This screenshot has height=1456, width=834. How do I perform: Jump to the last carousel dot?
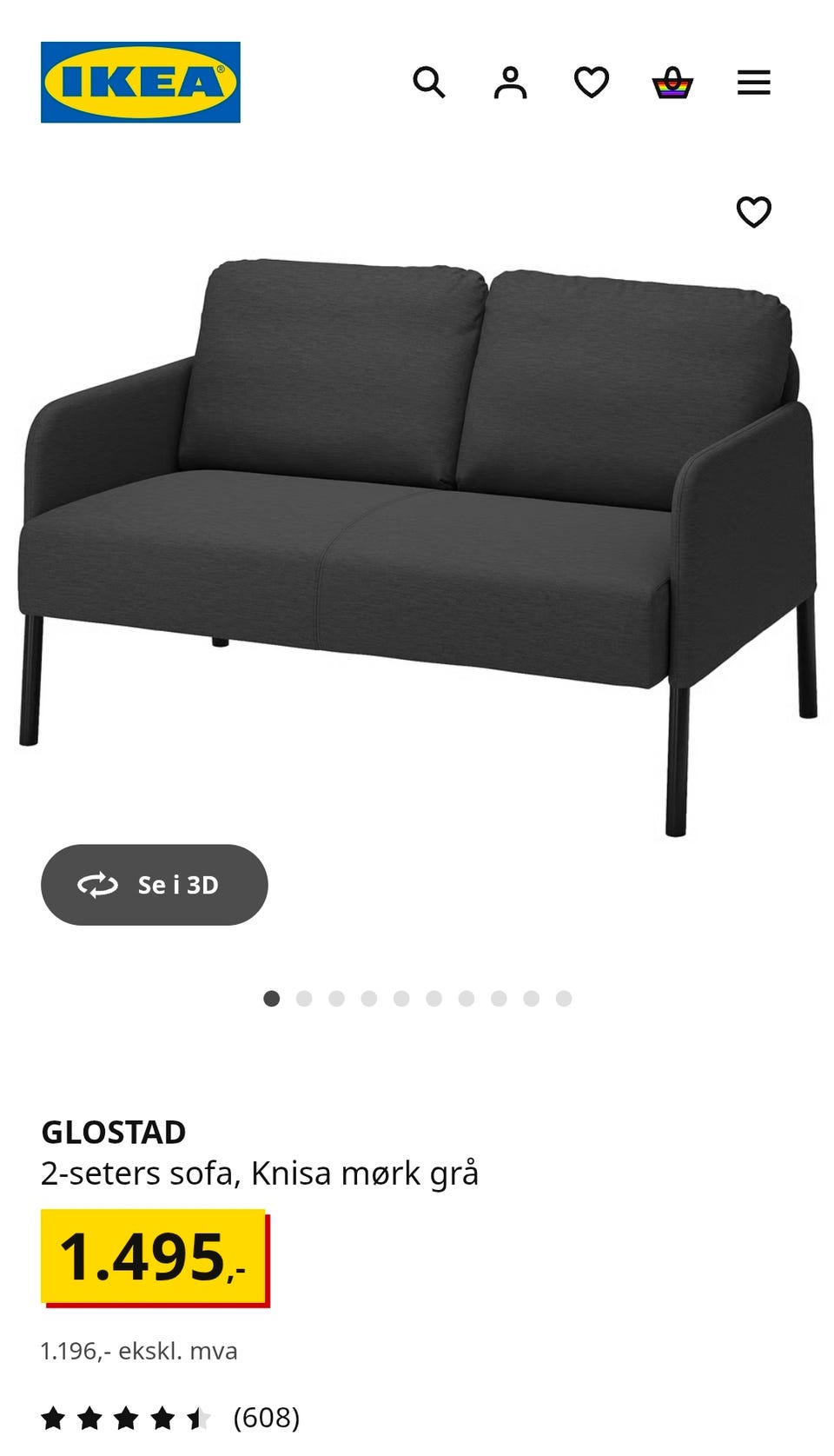click(564, 999)
